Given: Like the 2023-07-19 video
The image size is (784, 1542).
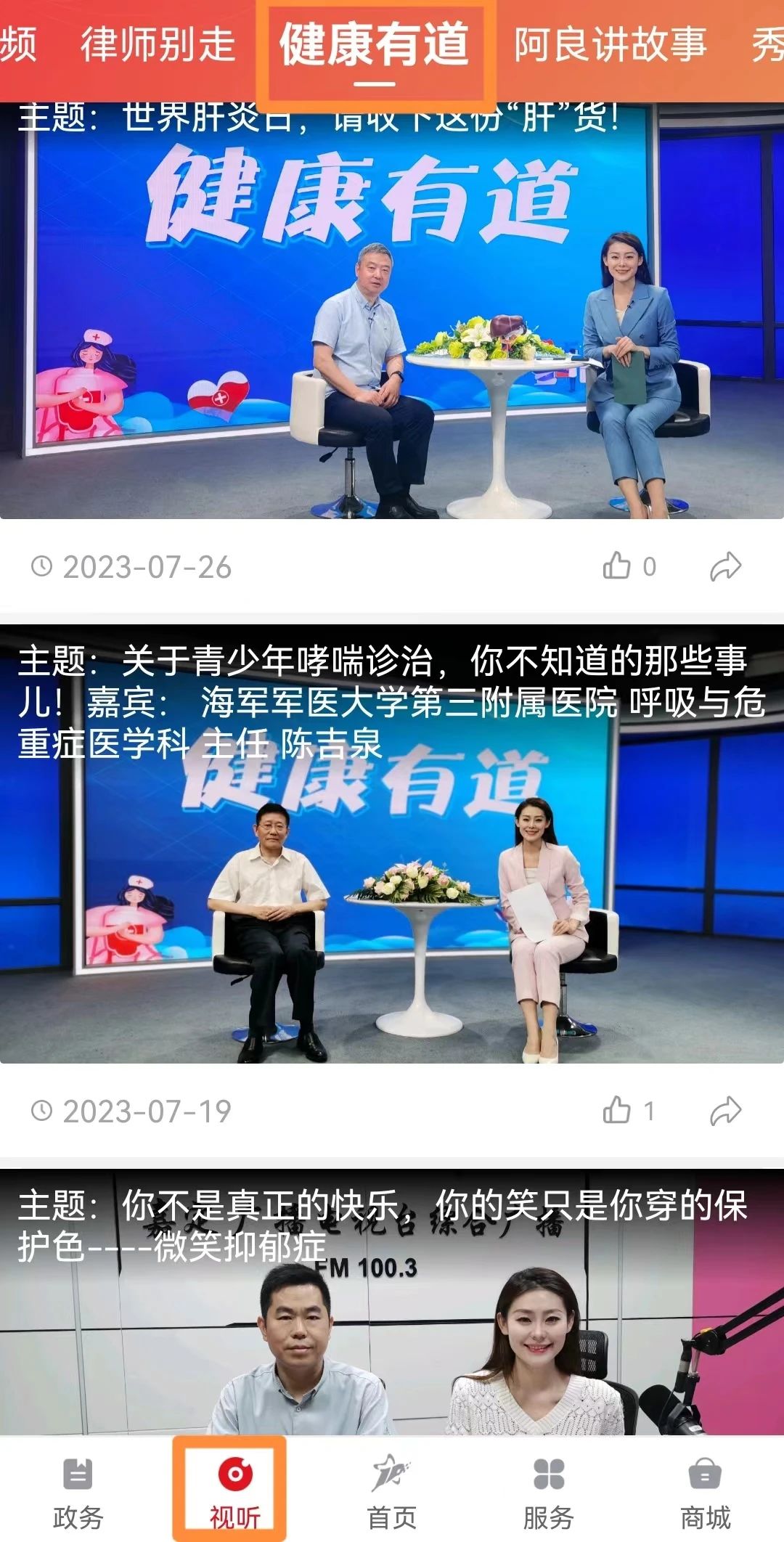Looking at the screenshot, I should tap(618, 1110).
